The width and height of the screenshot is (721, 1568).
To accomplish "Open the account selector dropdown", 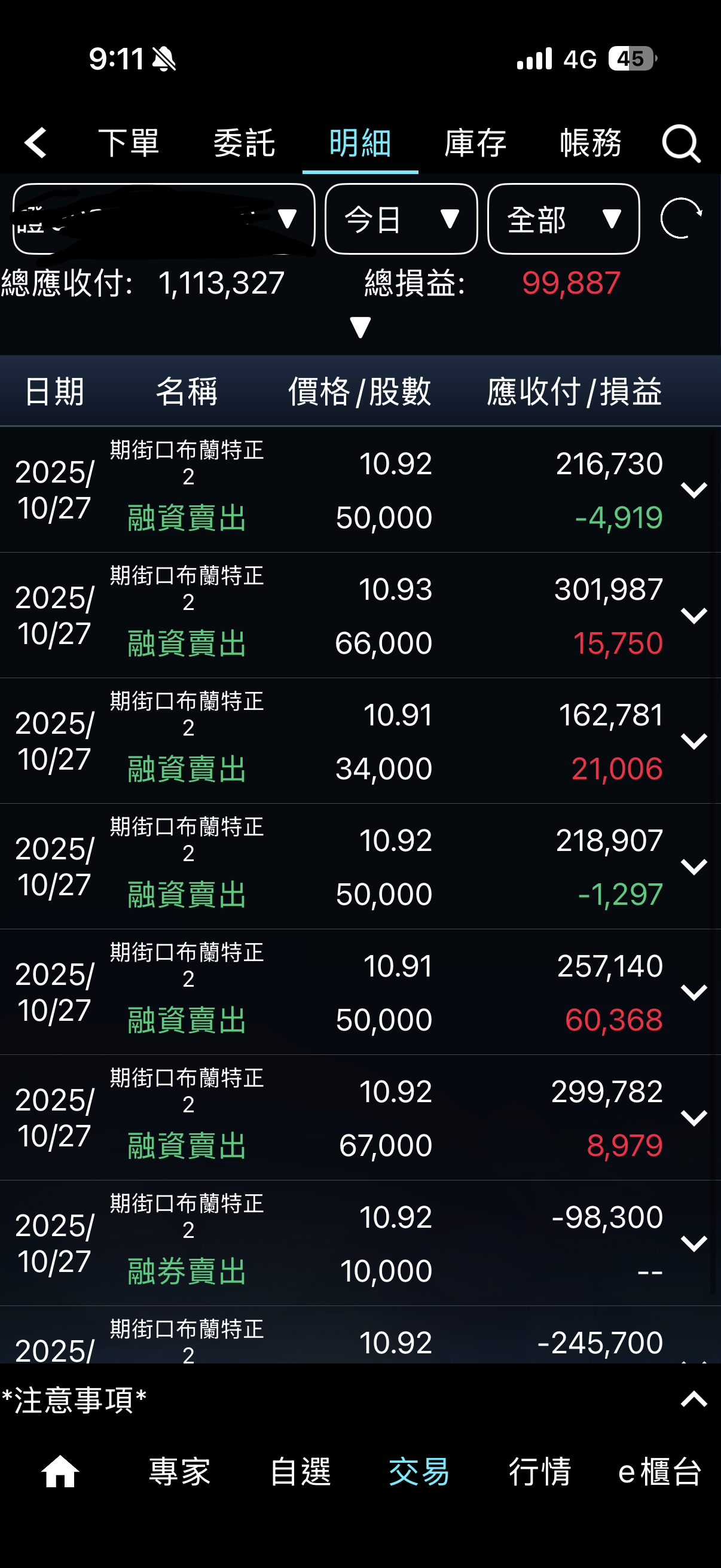I will (164, 218).
